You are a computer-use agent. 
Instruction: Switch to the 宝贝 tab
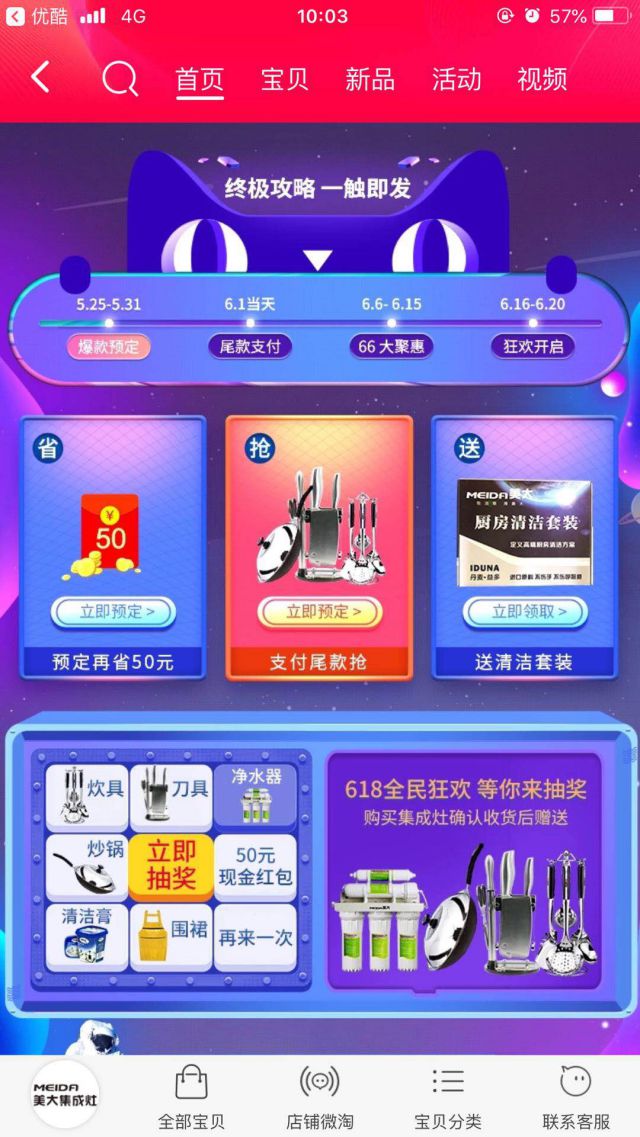point(285,79)
